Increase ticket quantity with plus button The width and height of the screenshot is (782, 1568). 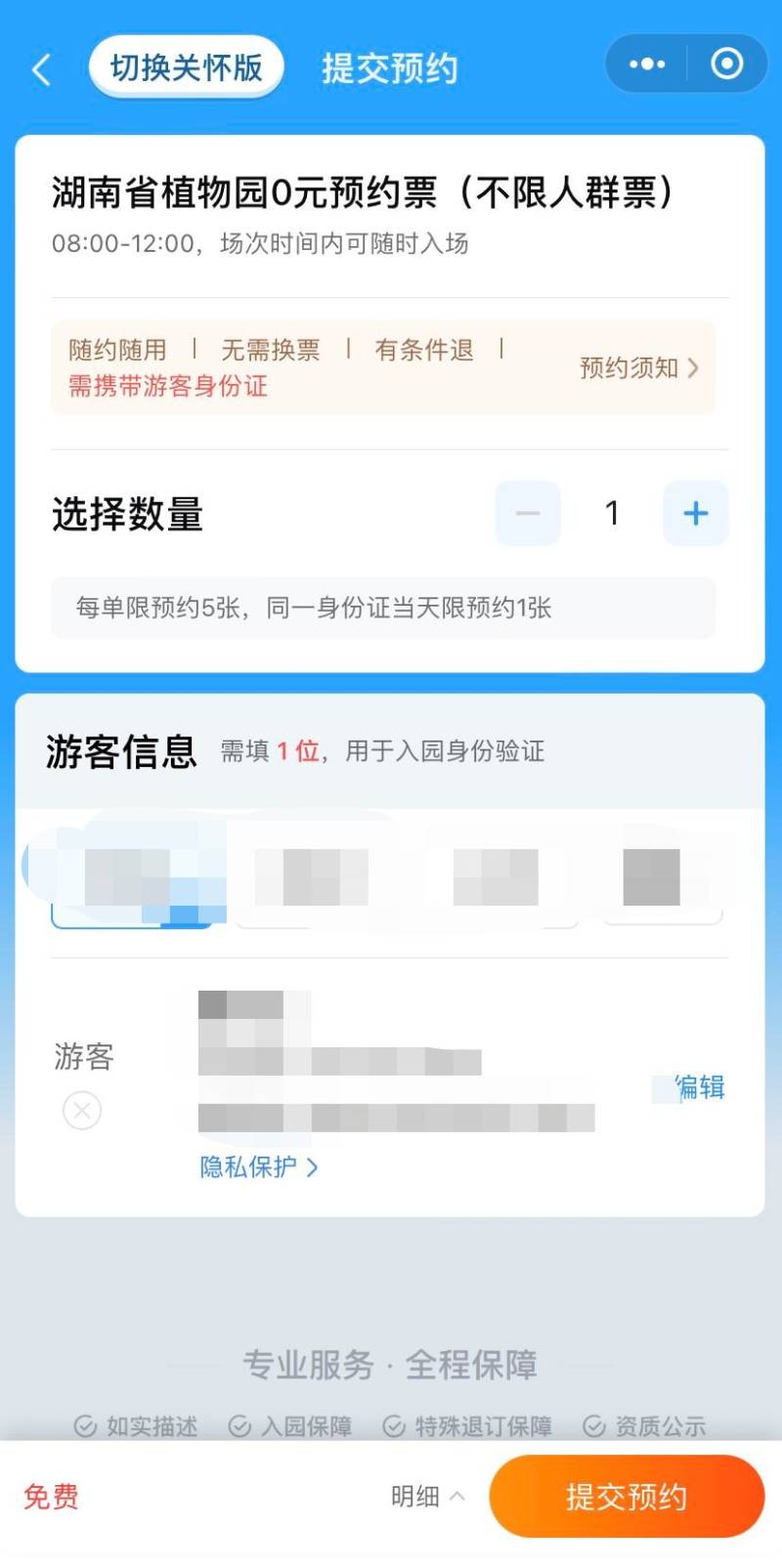pyautogui.click(x=695, y=513)
